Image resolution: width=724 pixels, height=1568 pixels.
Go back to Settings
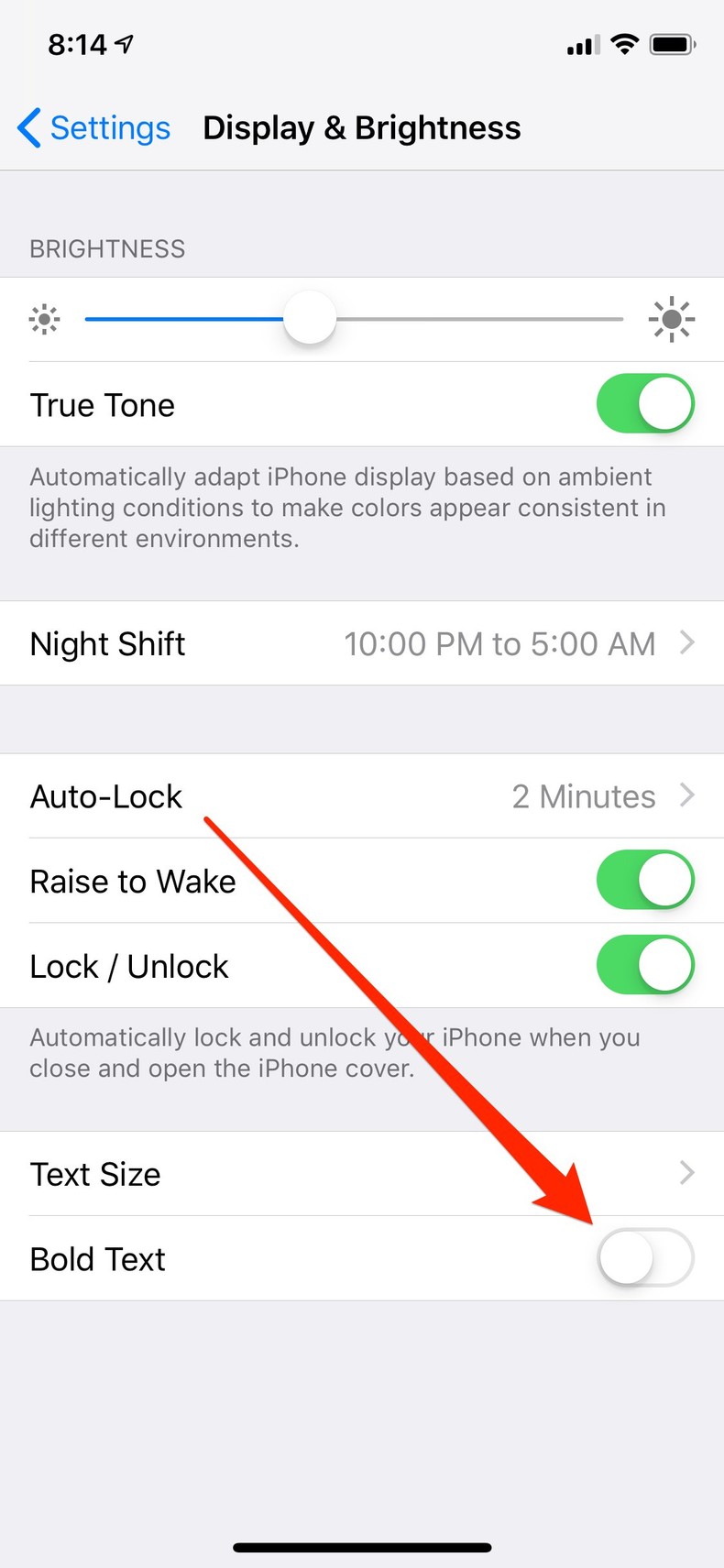[x=94, y=128]
